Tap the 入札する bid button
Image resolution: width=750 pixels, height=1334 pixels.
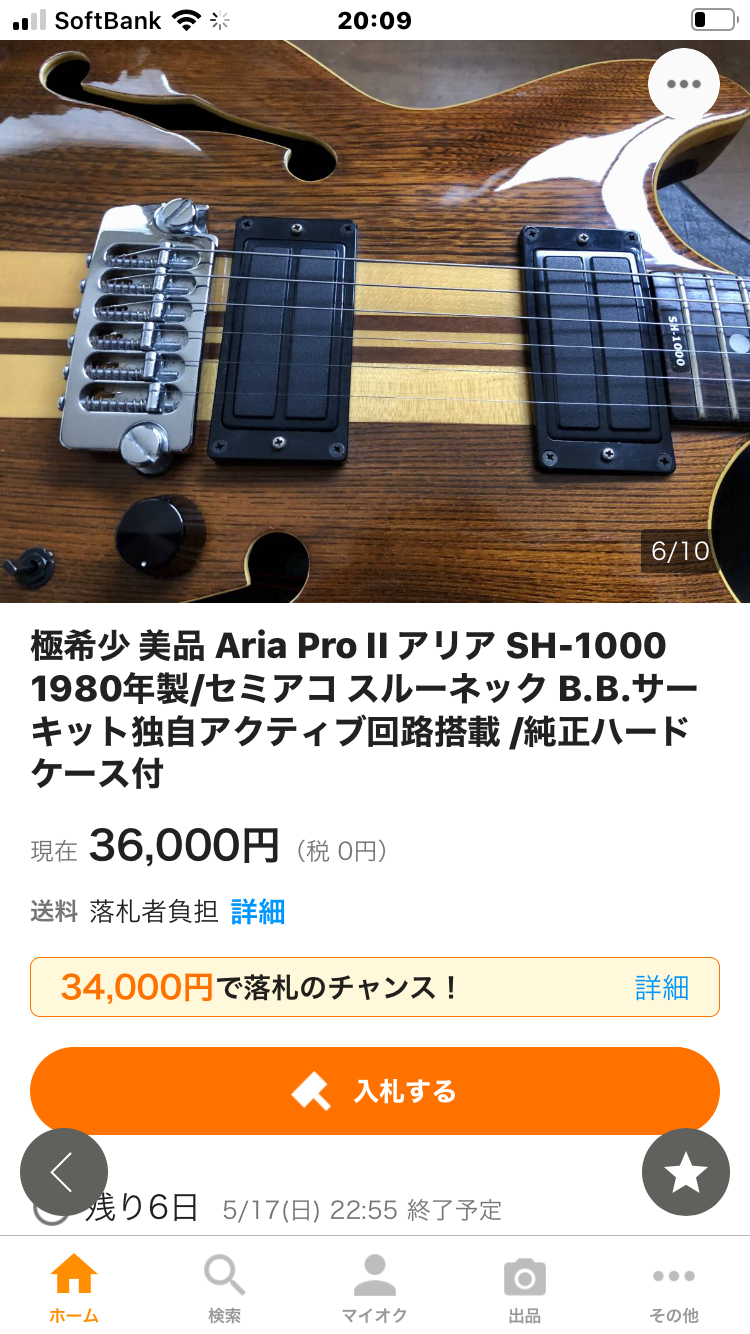pos(374,1091)
